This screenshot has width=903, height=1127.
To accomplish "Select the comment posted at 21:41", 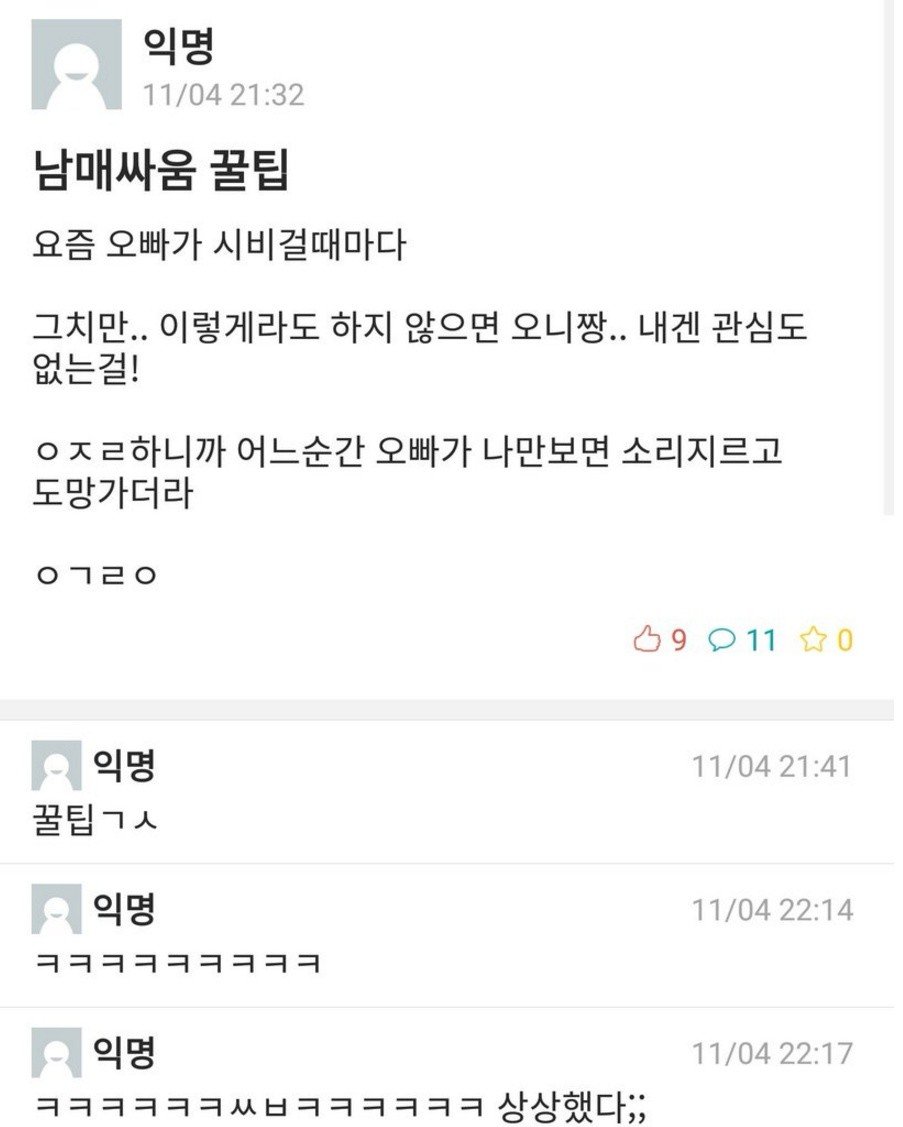I will pos(96,821).
